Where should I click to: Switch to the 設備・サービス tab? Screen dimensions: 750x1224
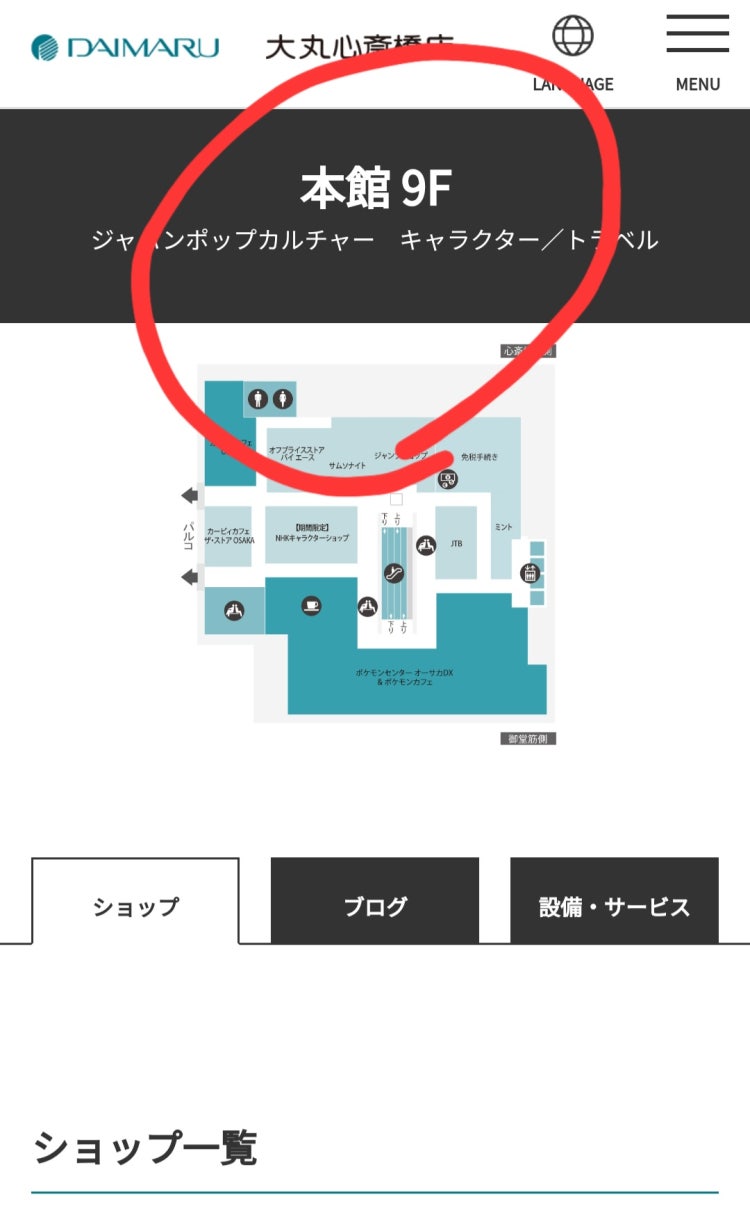(614, 905)
